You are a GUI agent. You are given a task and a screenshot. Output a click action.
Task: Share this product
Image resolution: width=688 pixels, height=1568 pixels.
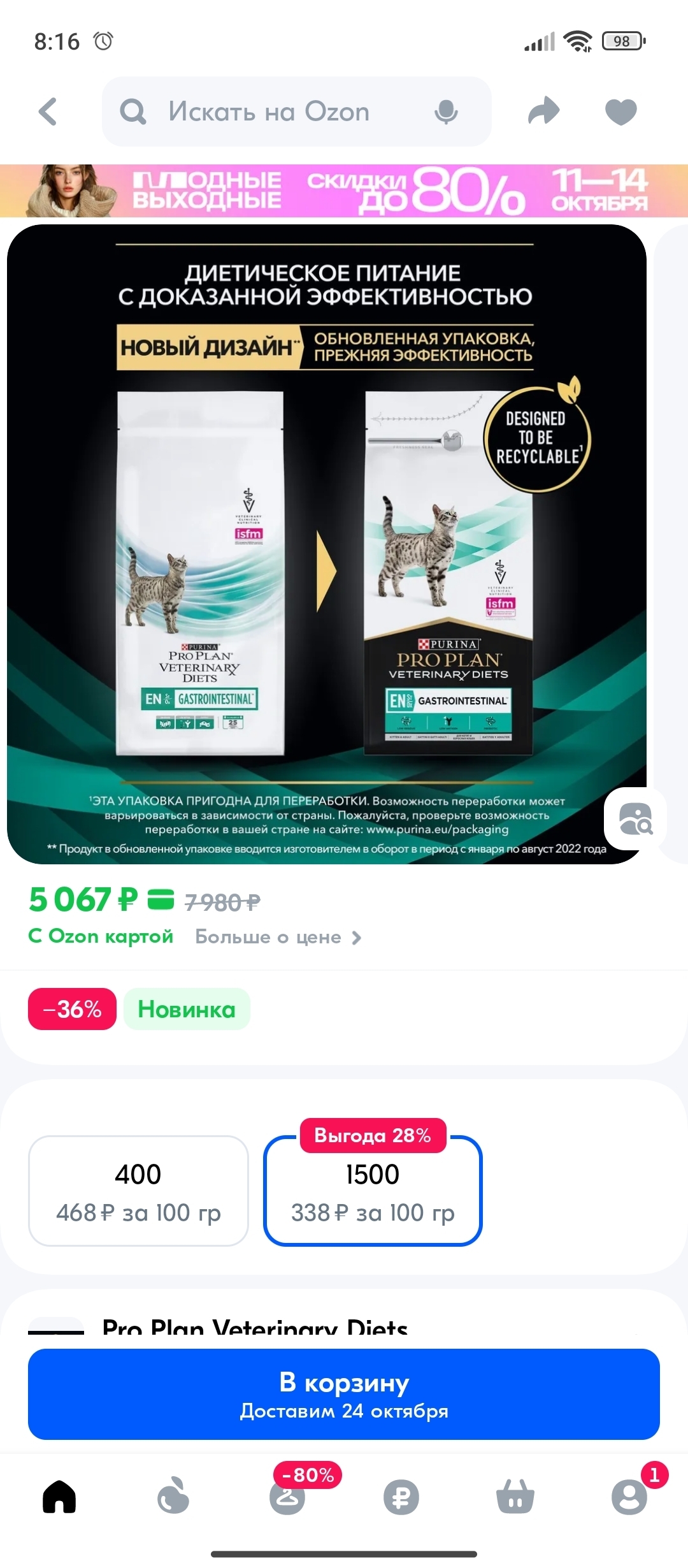pos(544,112)
